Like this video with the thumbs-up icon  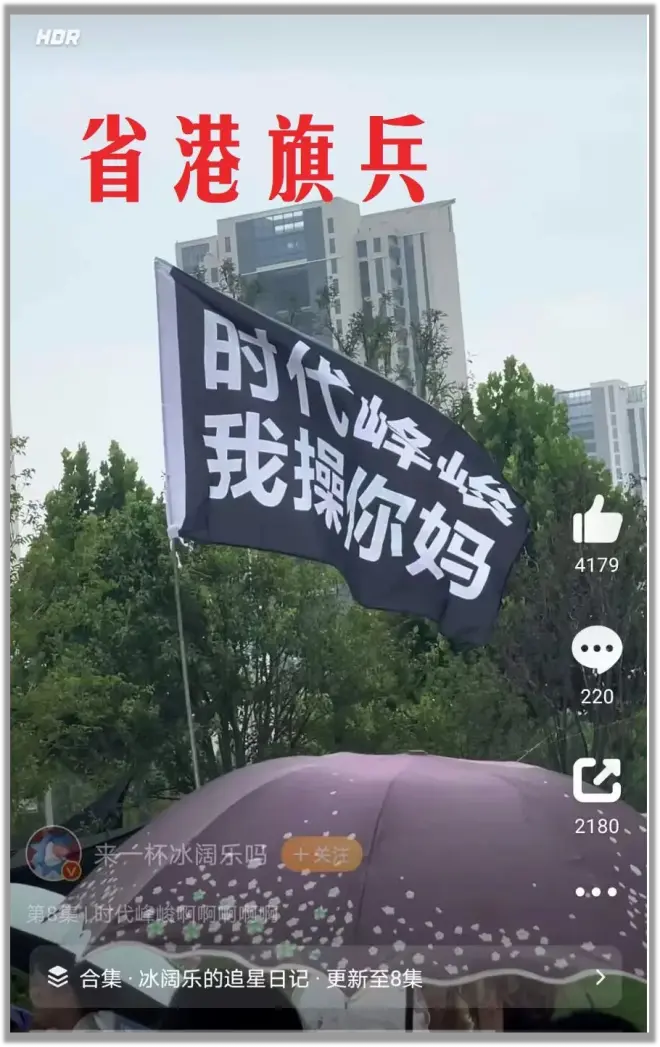pyautogui.click(x=597, y=521)
